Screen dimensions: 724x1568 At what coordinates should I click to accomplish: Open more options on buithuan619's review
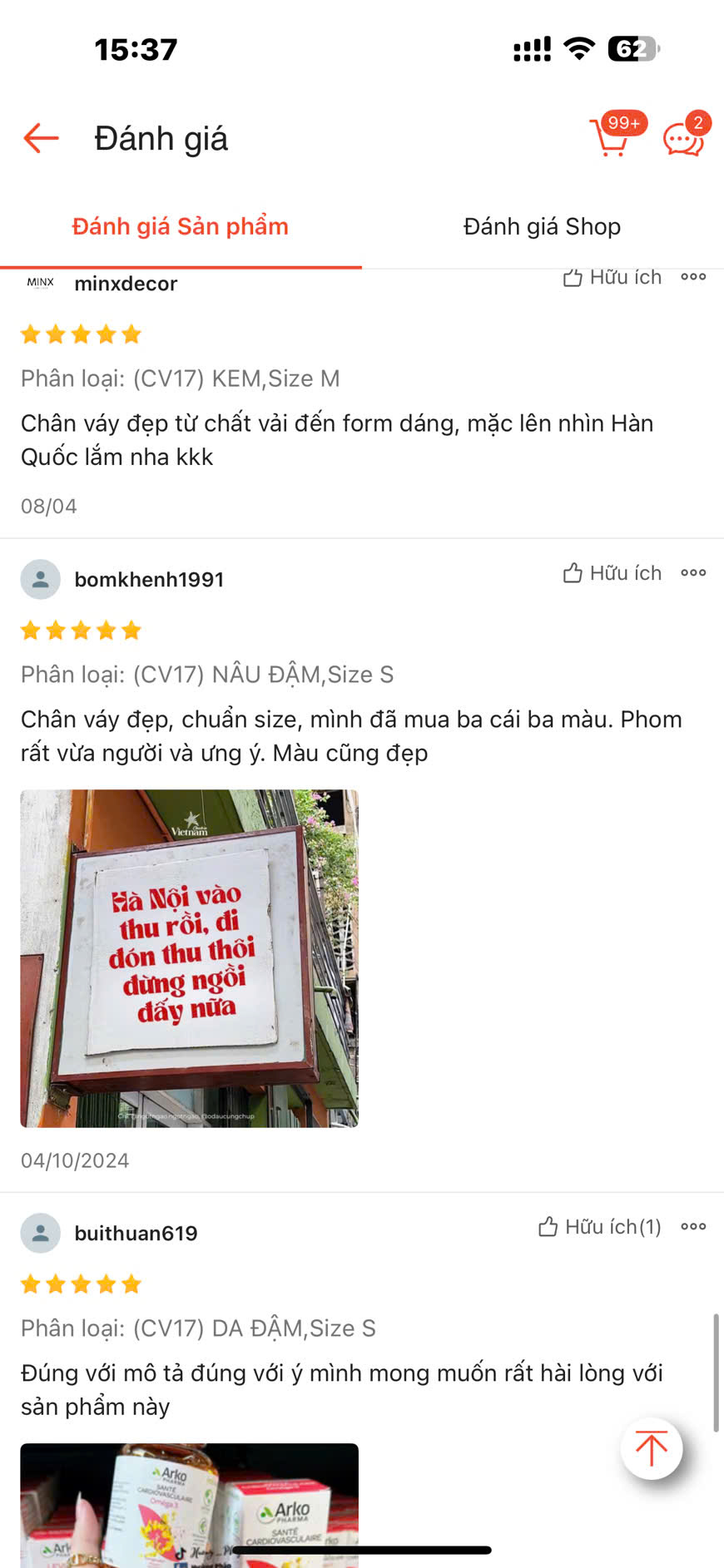click(x=693, y=1227)
